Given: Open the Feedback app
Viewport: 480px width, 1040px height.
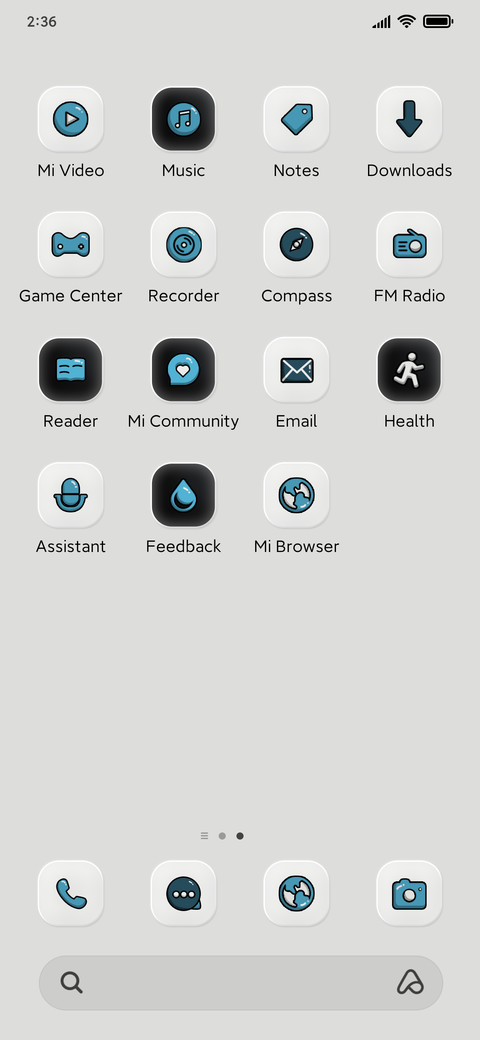Looking at the screenshot, I should 184,495.
